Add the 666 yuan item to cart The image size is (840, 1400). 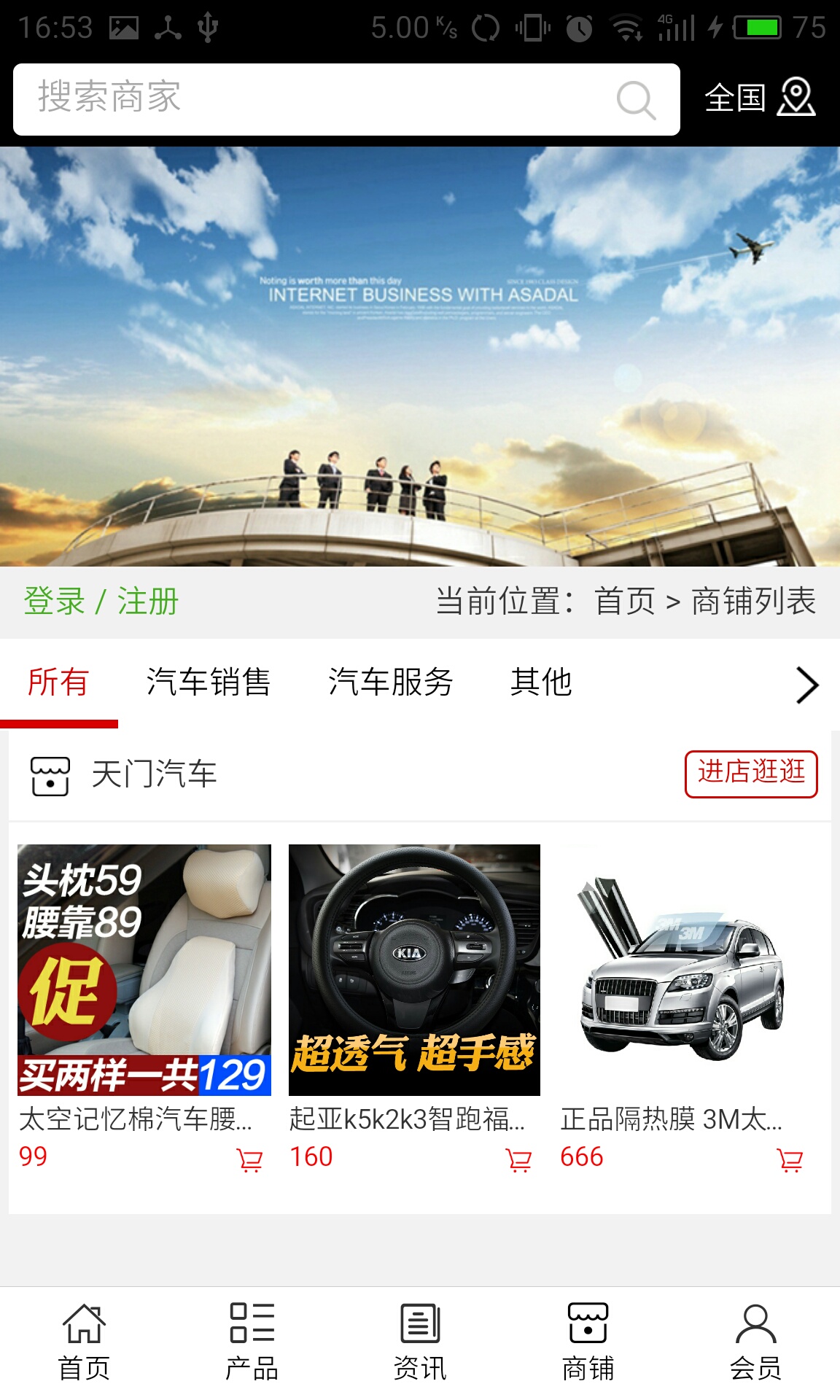(x=790, y=1159)
